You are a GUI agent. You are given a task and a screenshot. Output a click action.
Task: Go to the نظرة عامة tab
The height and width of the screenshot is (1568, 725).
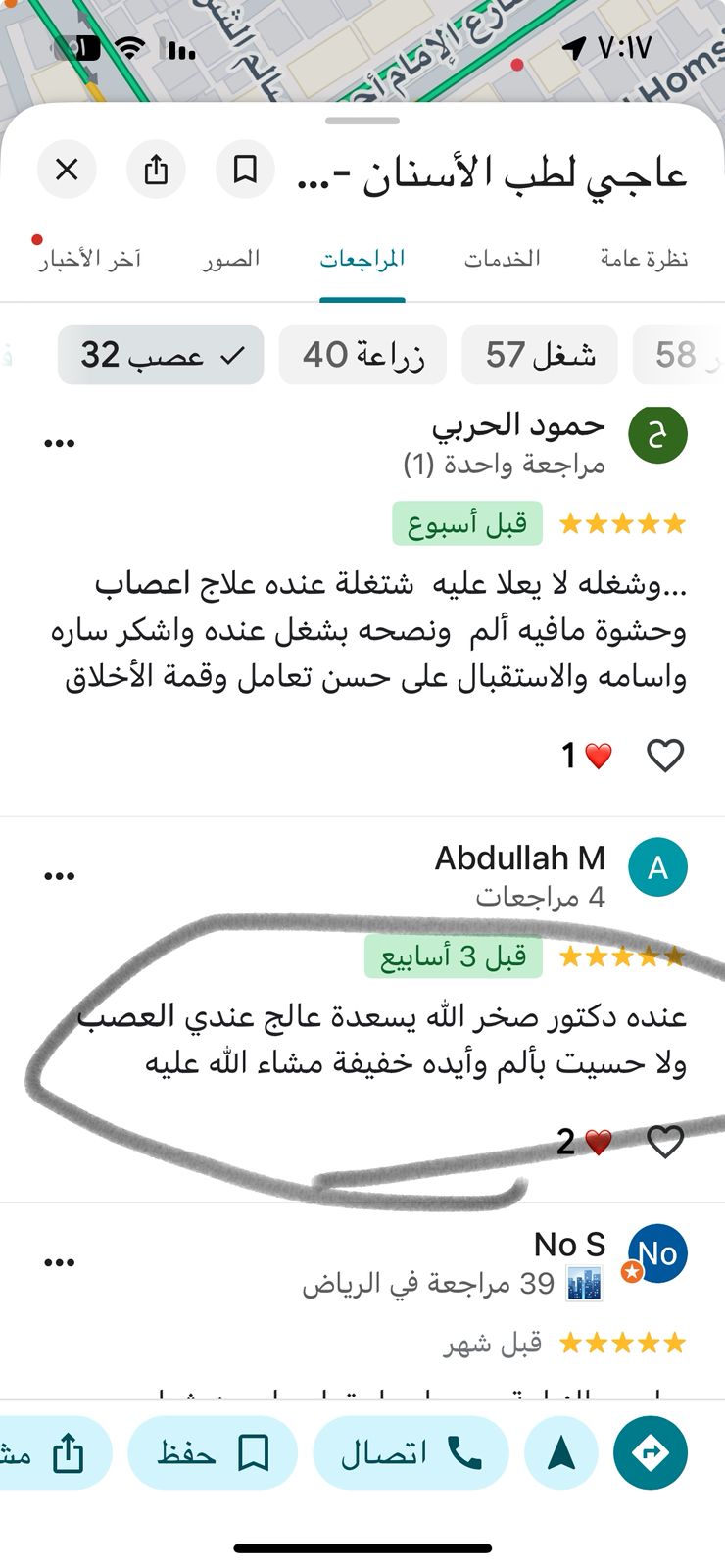[x=644, y=259]
